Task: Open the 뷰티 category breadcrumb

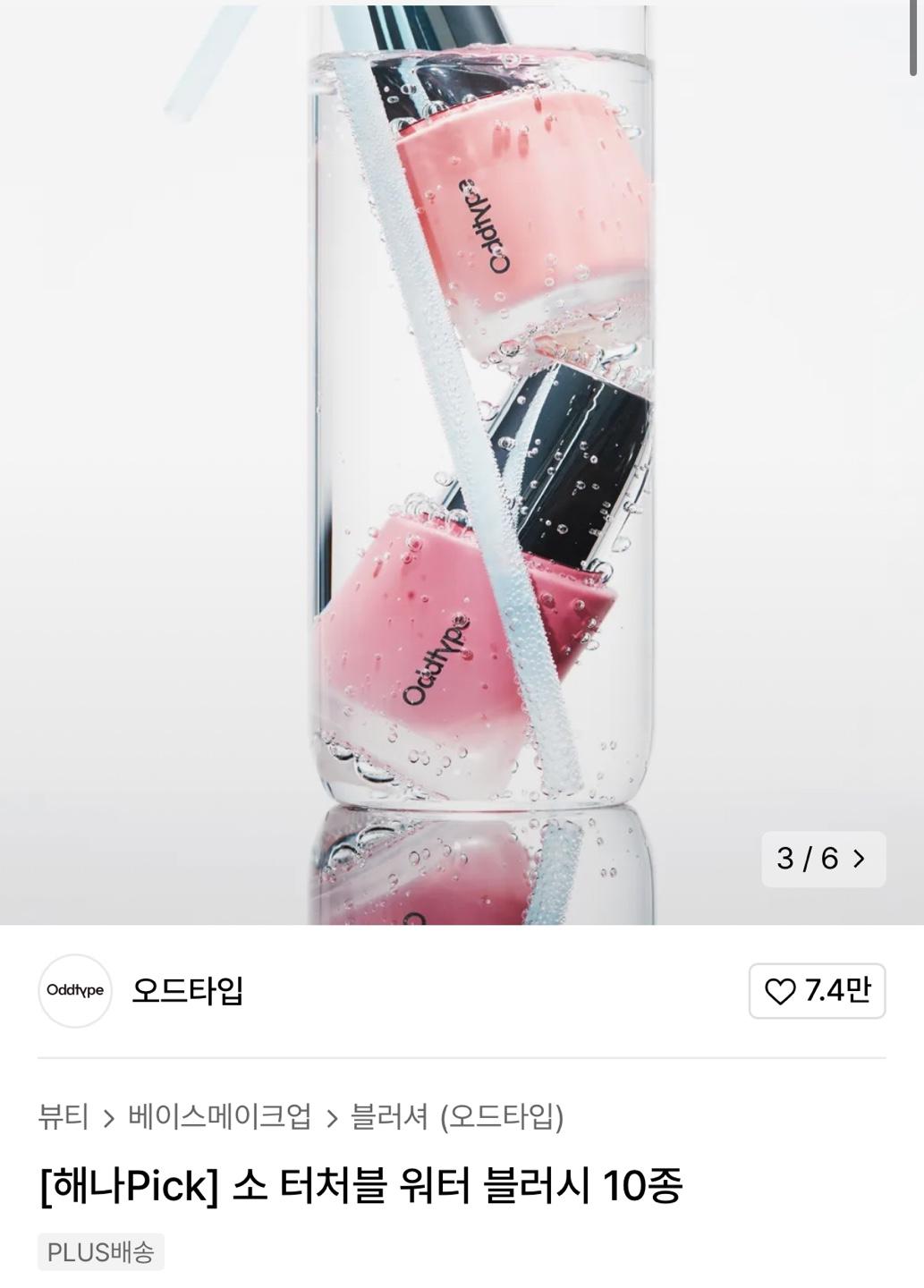Action: pyautogui.click(x=64, y=1117)
